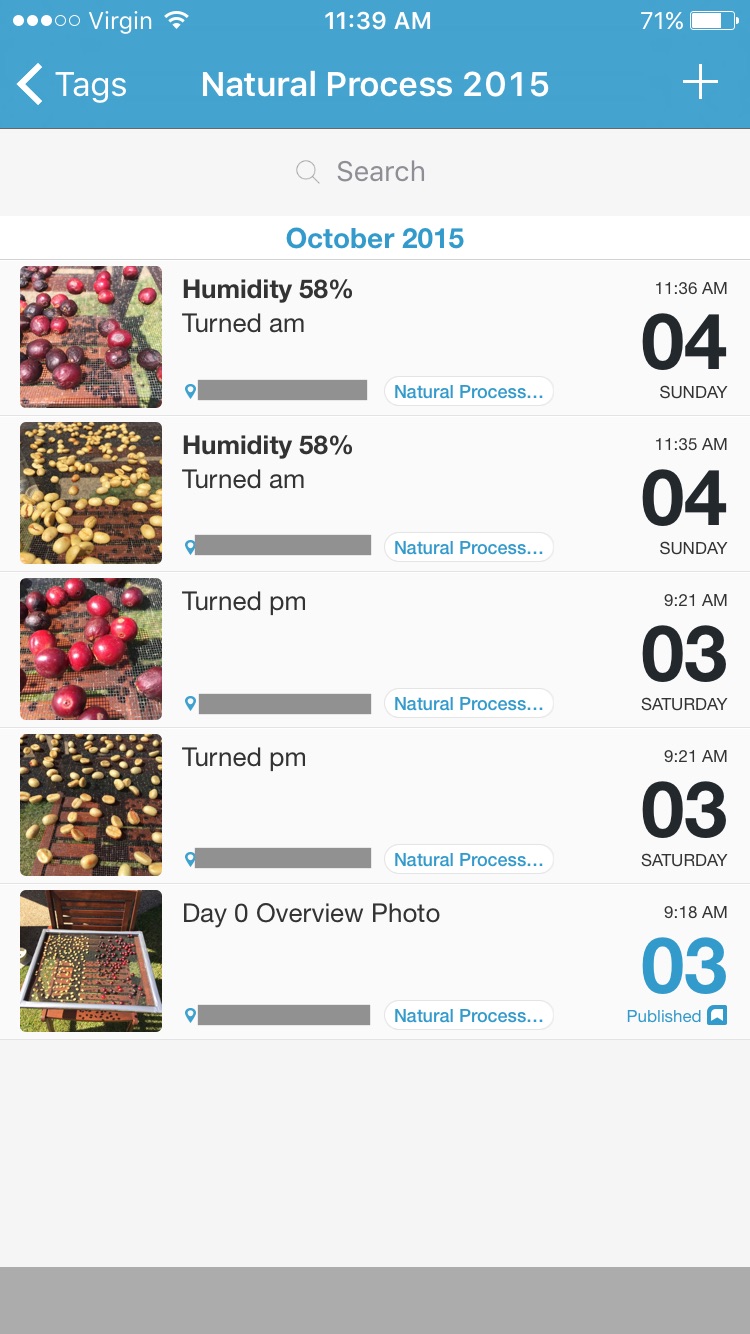Add a new journal entry
This screenshot has height=1334, width=750.
[x=700, y=83]
